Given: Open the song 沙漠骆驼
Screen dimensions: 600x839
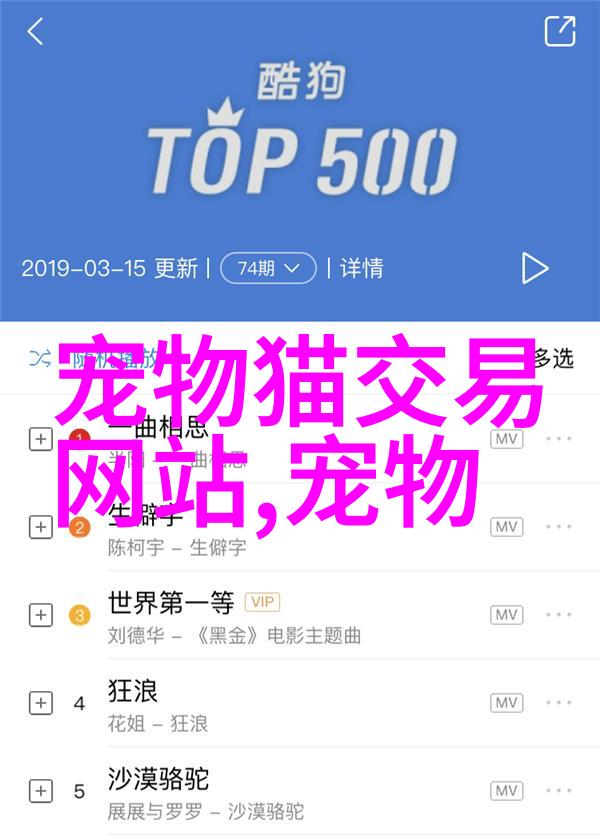Looking at the screenshot, I should point(158,779).
